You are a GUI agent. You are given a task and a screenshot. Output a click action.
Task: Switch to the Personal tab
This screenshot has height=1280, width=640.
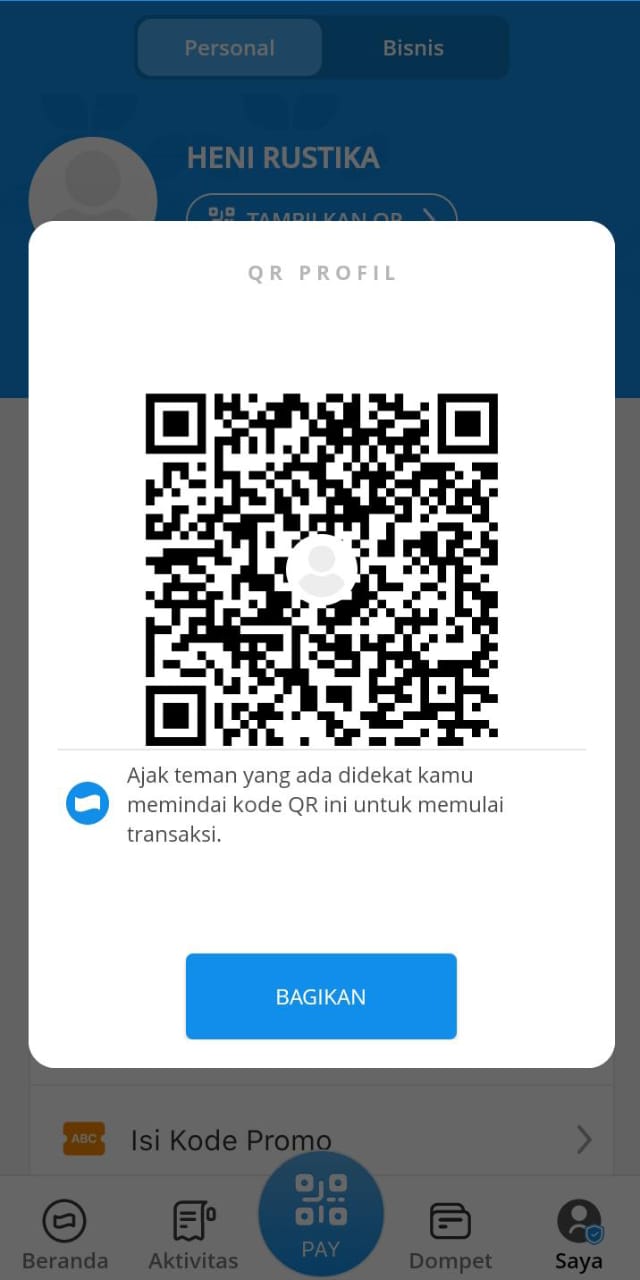[229, 48]
